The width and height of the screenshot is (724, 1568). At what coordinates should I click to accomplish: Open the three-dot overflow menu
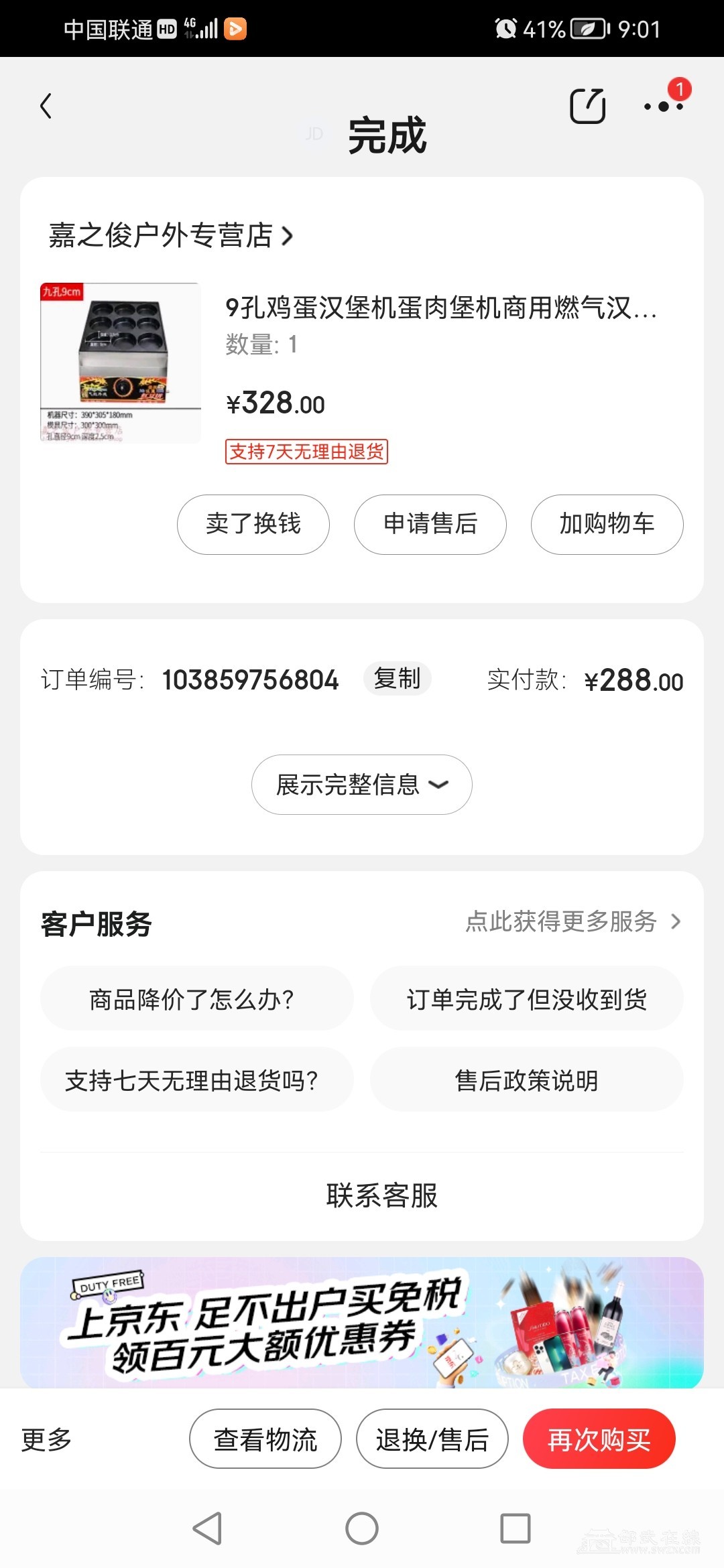(x=663, y=106)
